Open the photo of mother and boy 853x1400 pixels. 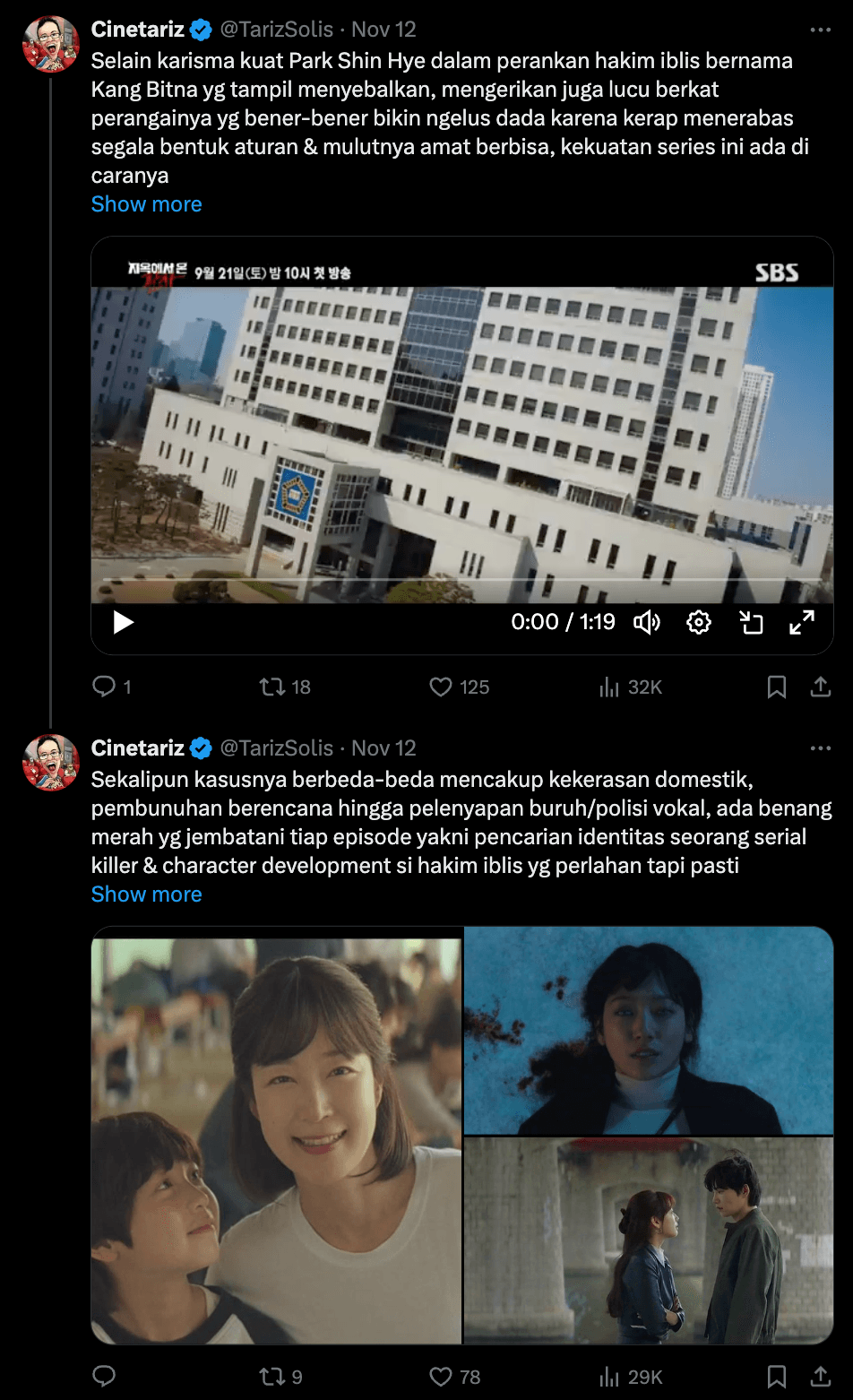coord(276,1138)
